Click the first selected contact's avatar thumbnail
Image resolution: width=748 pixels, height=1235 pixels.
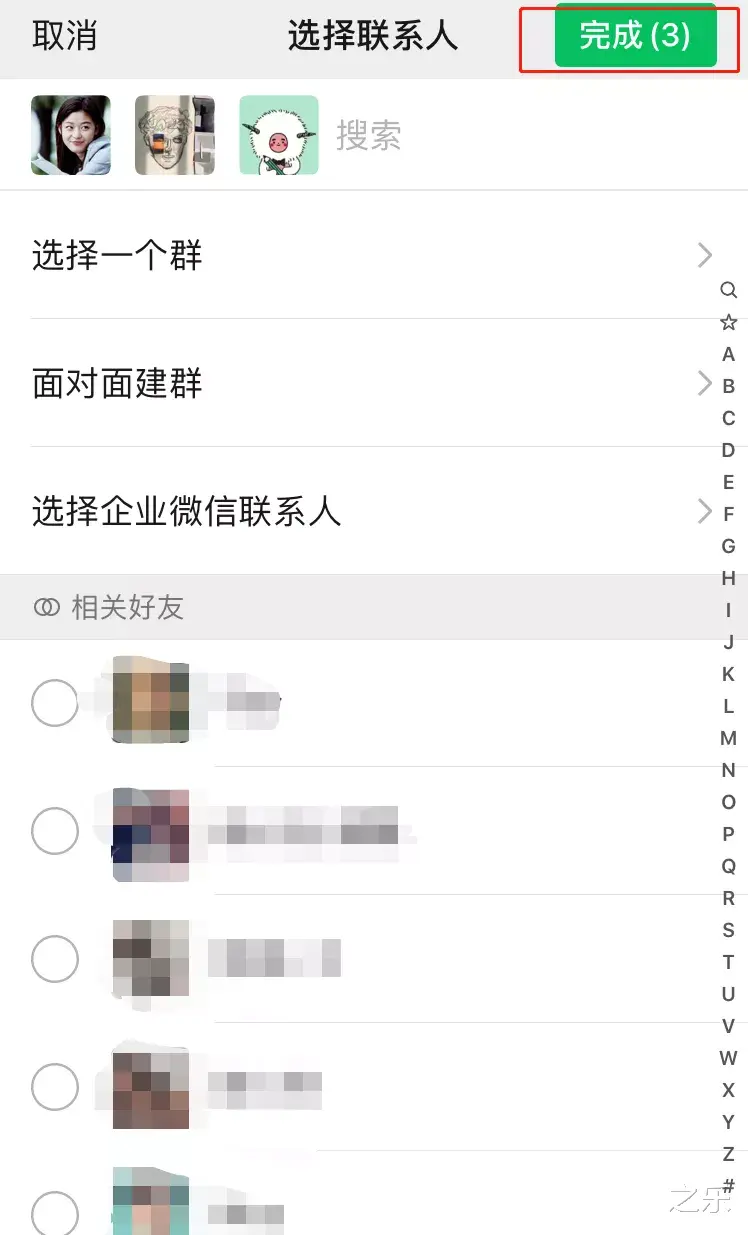click(70, 135)
